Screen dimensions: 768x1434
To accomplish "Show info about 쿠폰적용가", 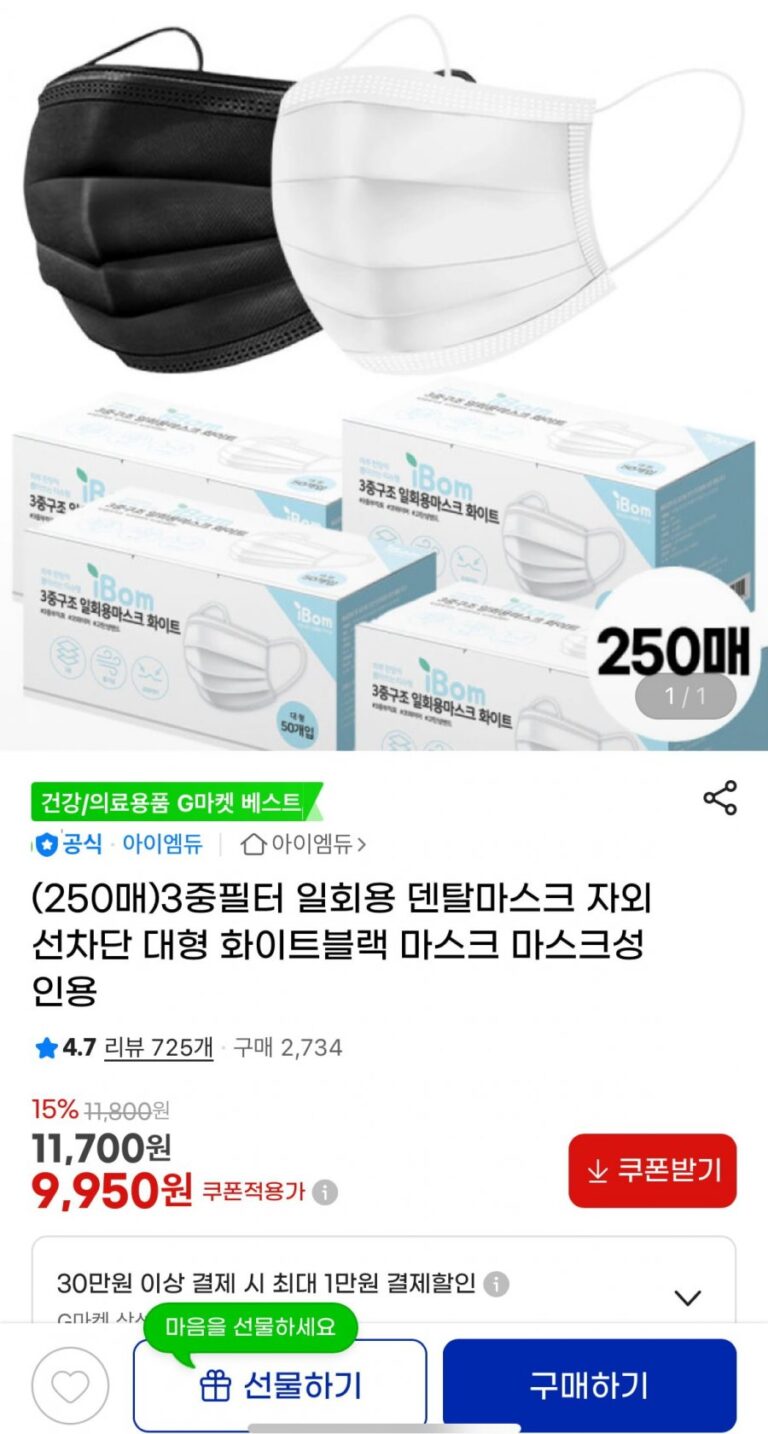I will coord(325,1192).
